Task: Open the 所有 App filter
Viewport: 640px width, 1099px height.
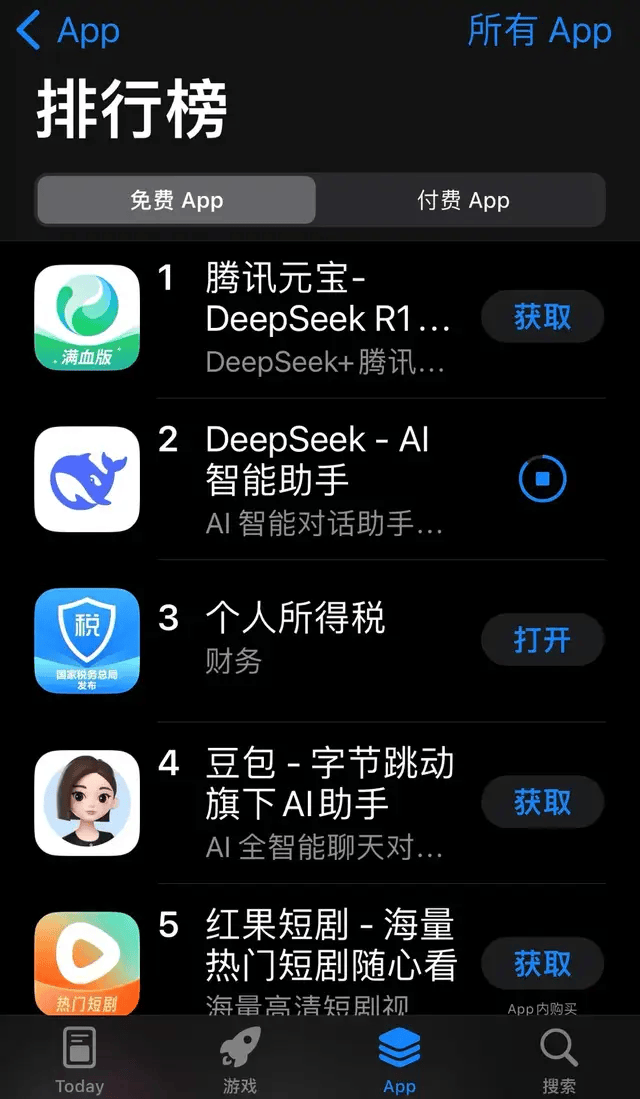Action: pyautogui.click(x=539, y=31)
